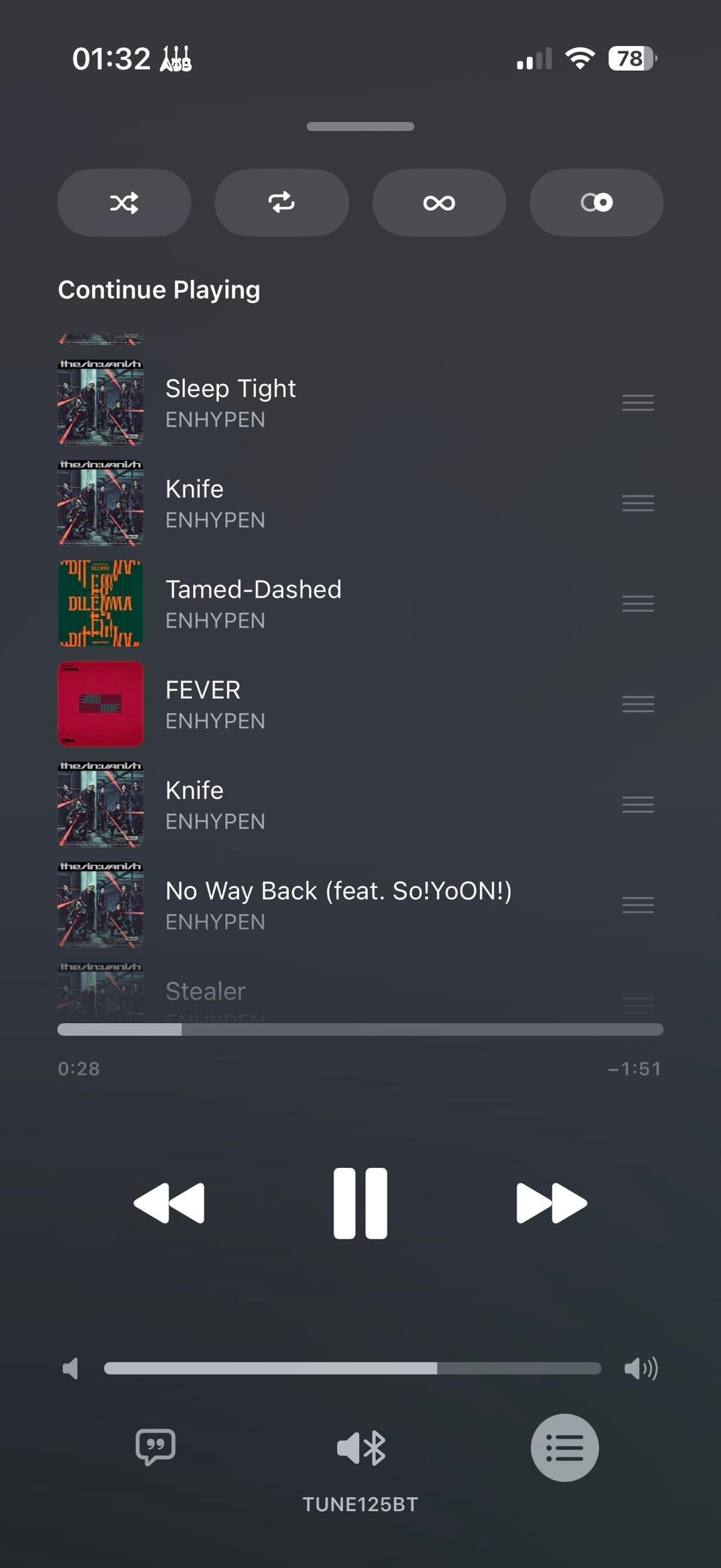Hide the Continue Playing queue list
721x1568 pixels.
pos(564,1447)
